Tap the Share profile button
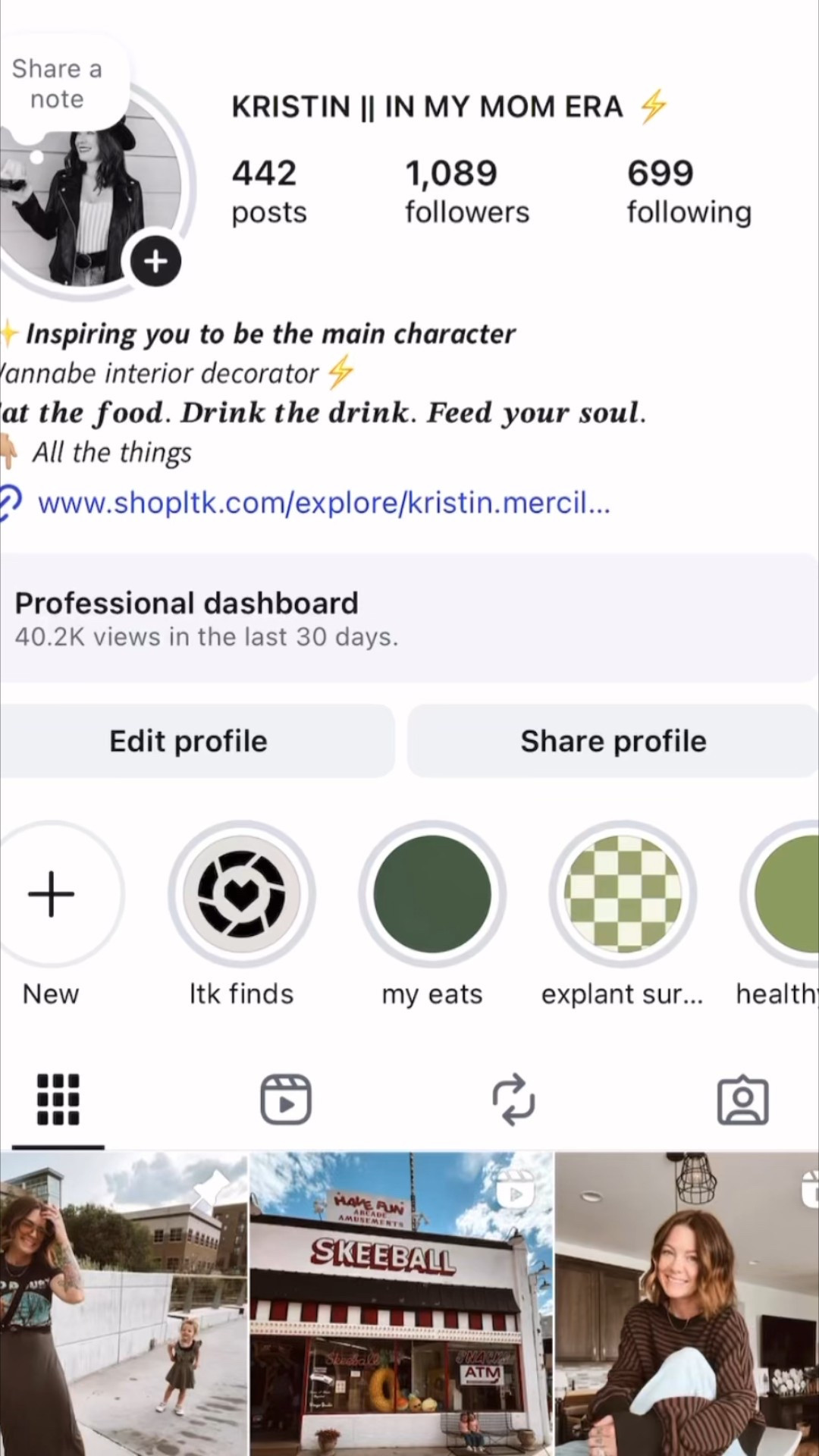Viewport: 819px width, 1456px height. [x=613, y=741]
